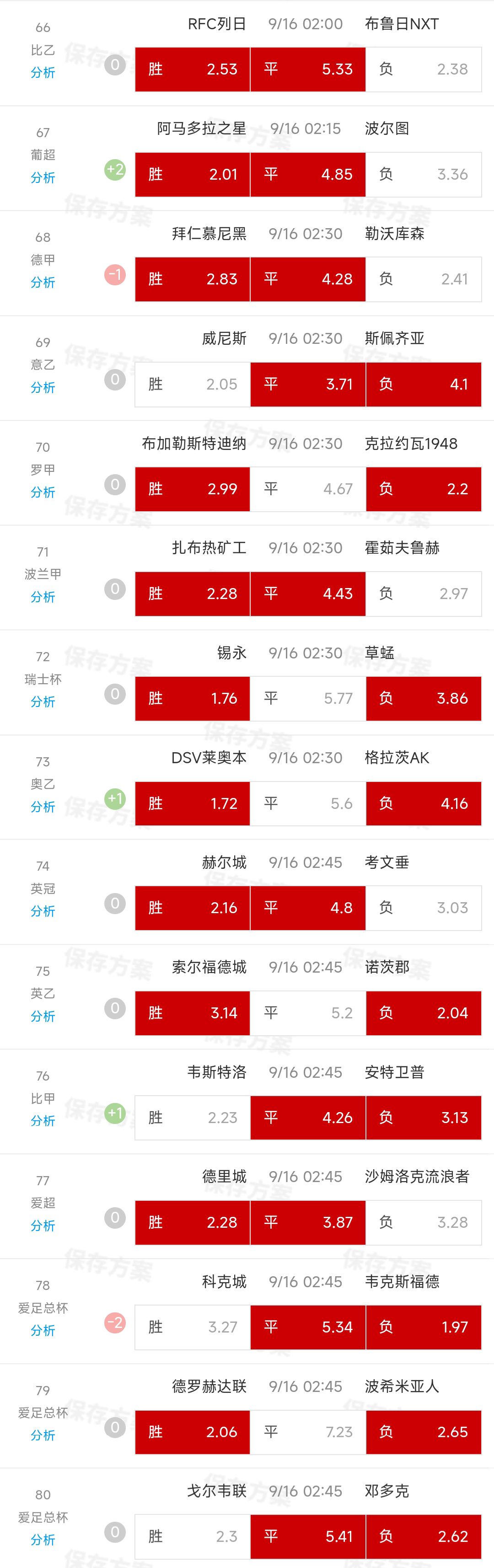494x1568 pixels.
Task: Open 分析 for match 75 索尔福德城
Action: 43,1016
